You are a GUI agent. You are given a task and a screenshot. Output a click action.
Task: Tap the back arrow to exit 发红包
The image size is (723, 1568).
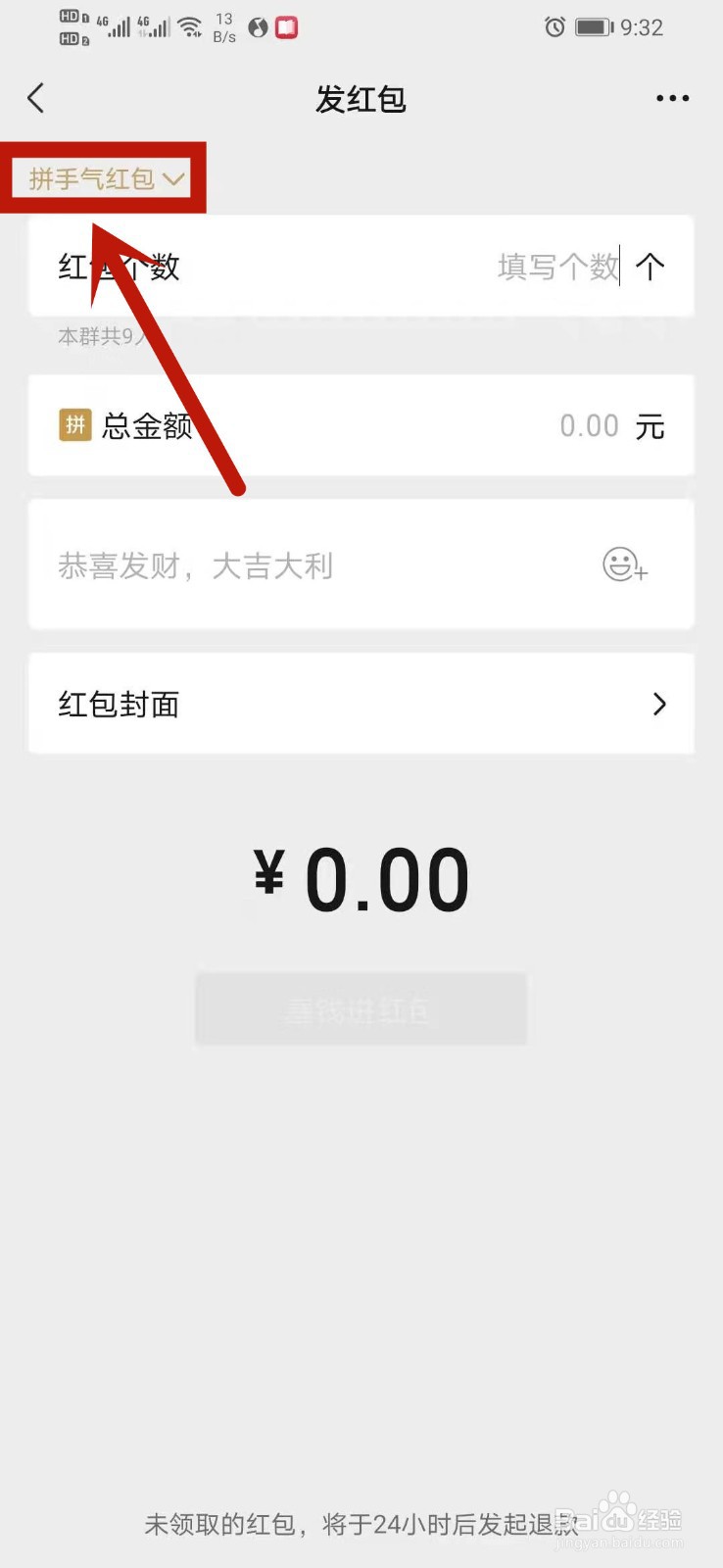(35, 98)
